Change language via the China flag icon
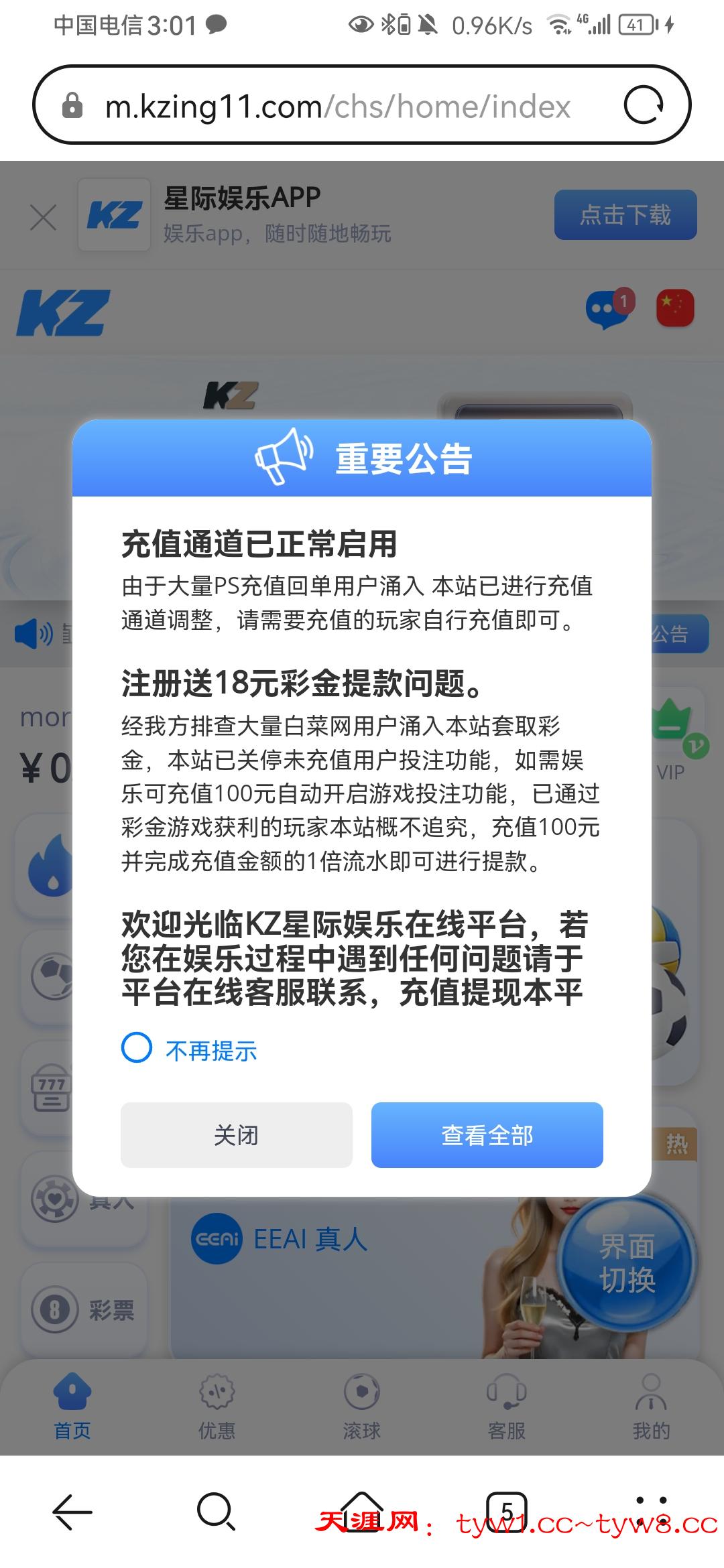 point(674,309)
